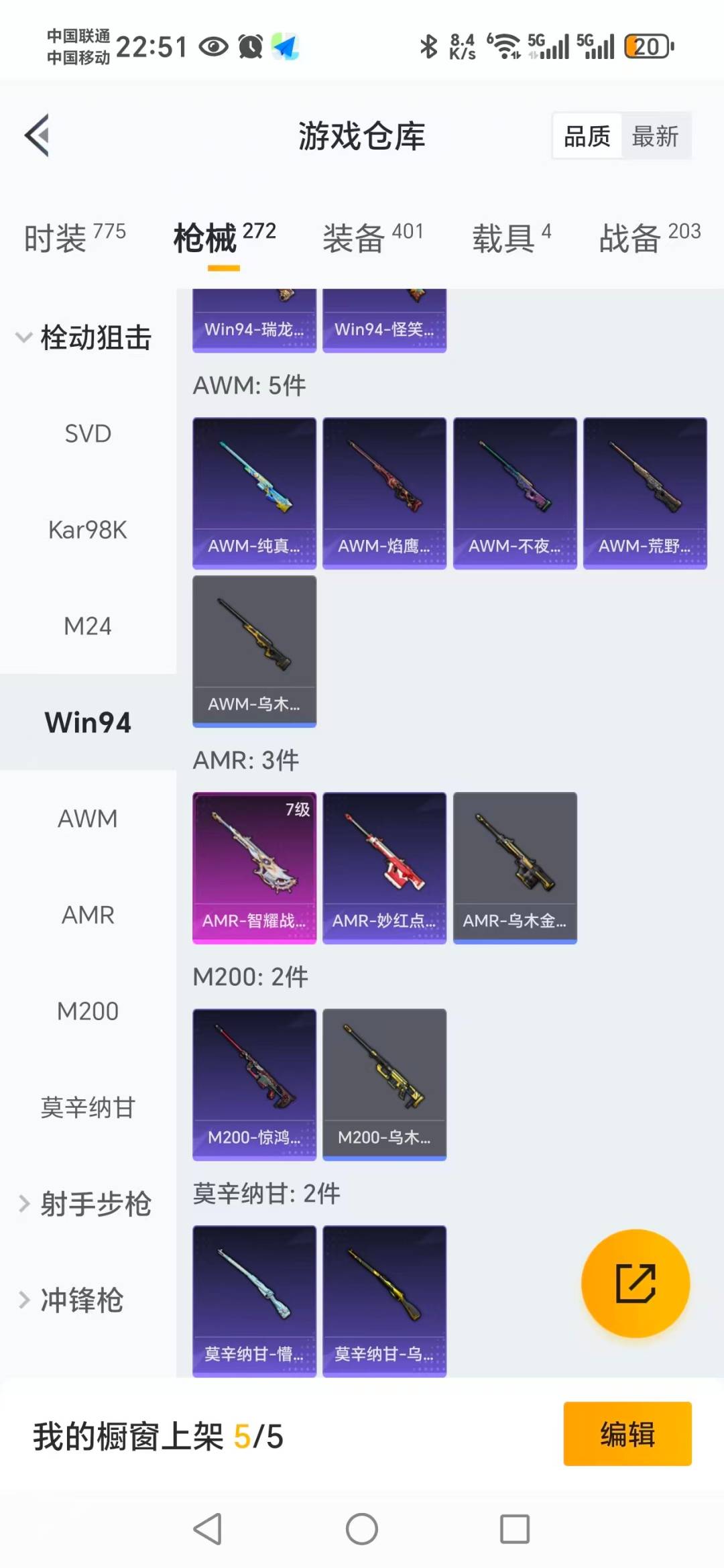Select Kar98K in the sidebar
This screenshot has height=1568, width=724.
point(88,530)
